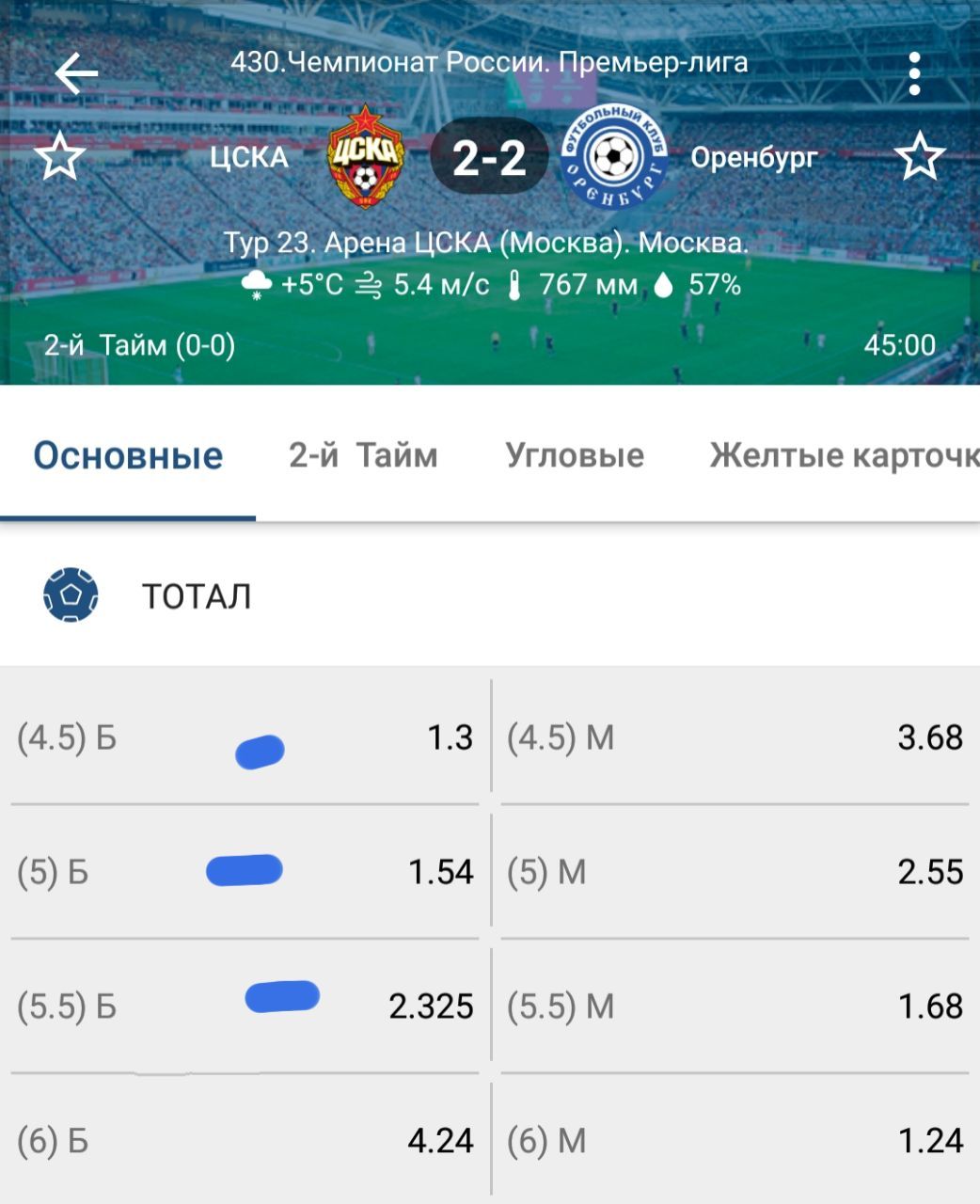Choose total (5) Б at 1.54

point(245,872)
